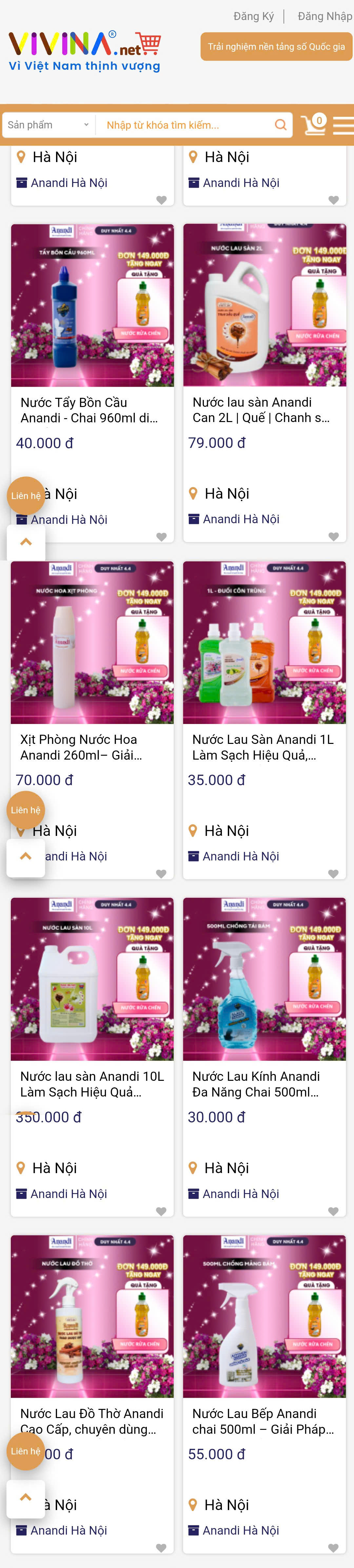Open the Đăng Ký sign-up link
The image size is (354, 1568).
click(253, 16)
